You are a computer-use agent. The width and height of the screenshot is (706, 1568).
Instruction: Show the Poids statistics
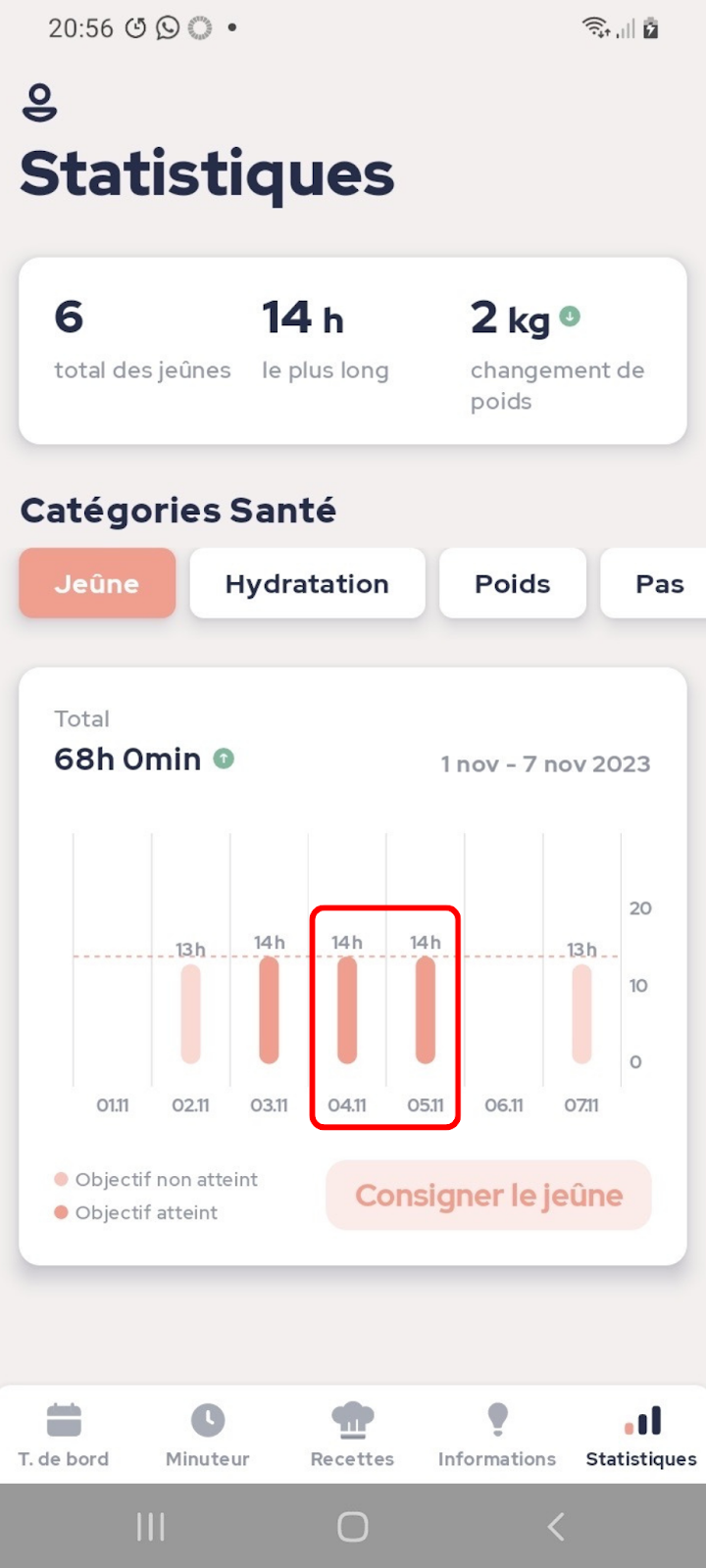(512, 583)
